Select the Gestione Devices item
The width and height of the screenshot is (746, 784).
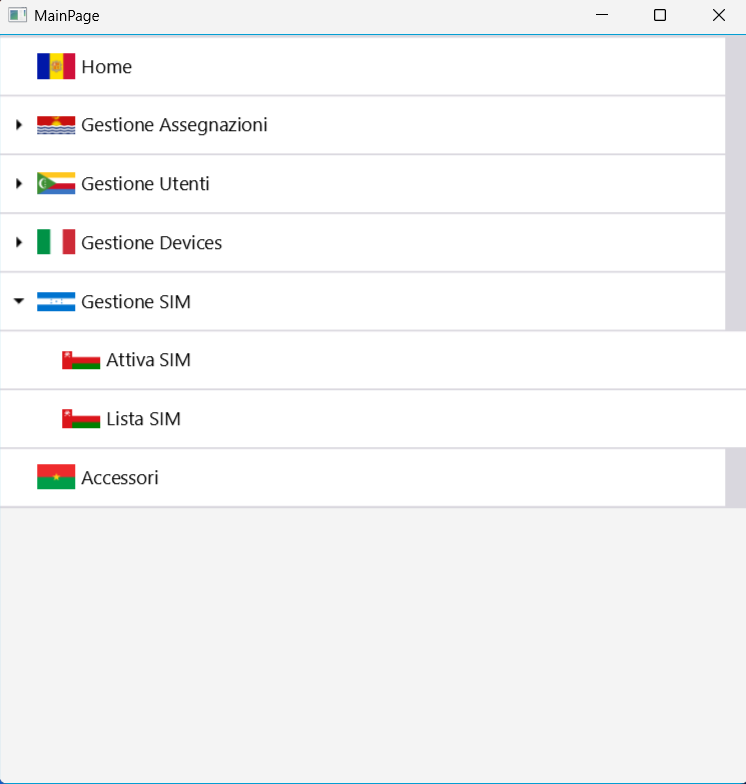(151, 243)
